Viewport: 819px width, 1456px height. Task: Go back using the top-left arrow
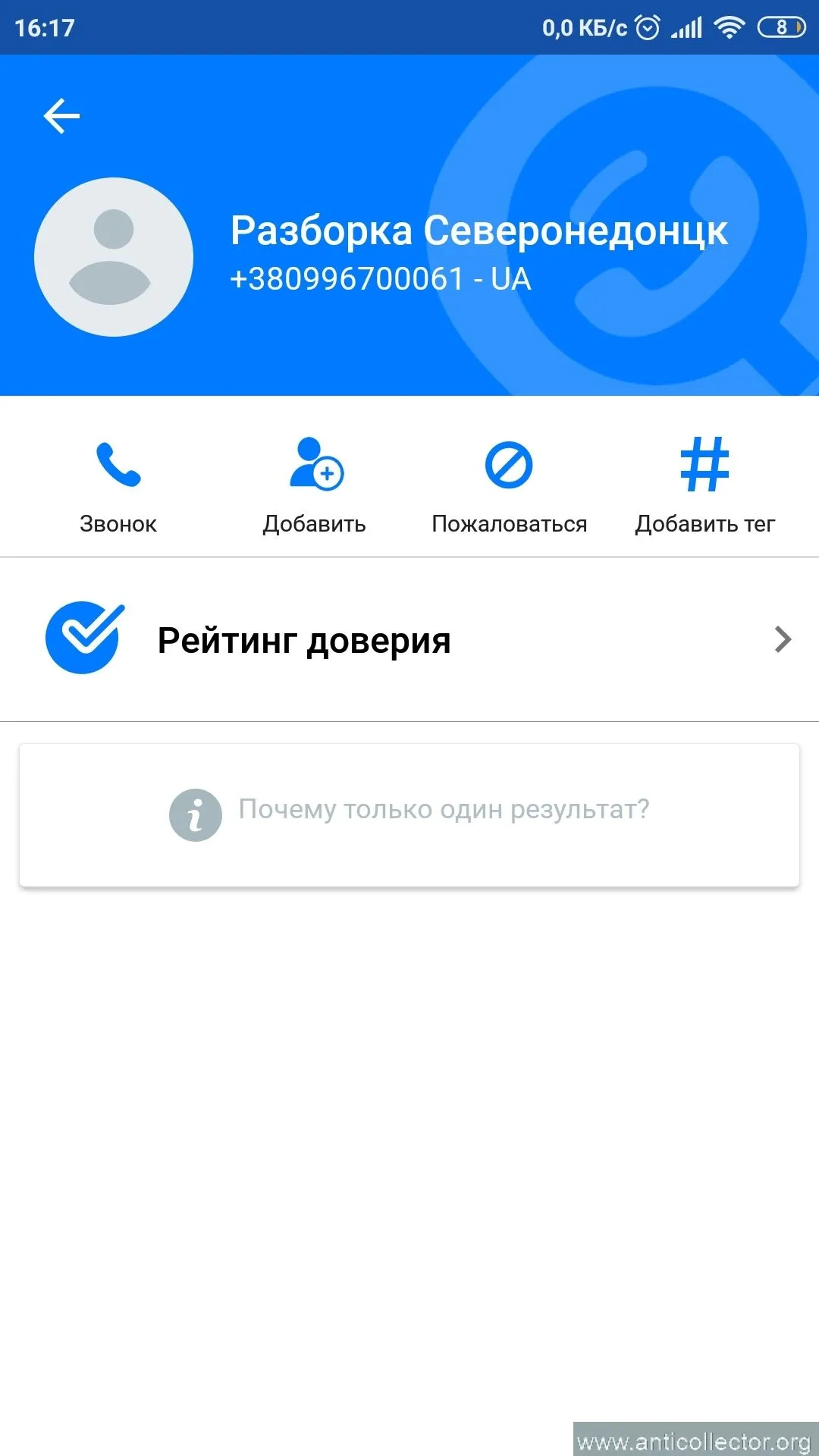tap(61, 116)
